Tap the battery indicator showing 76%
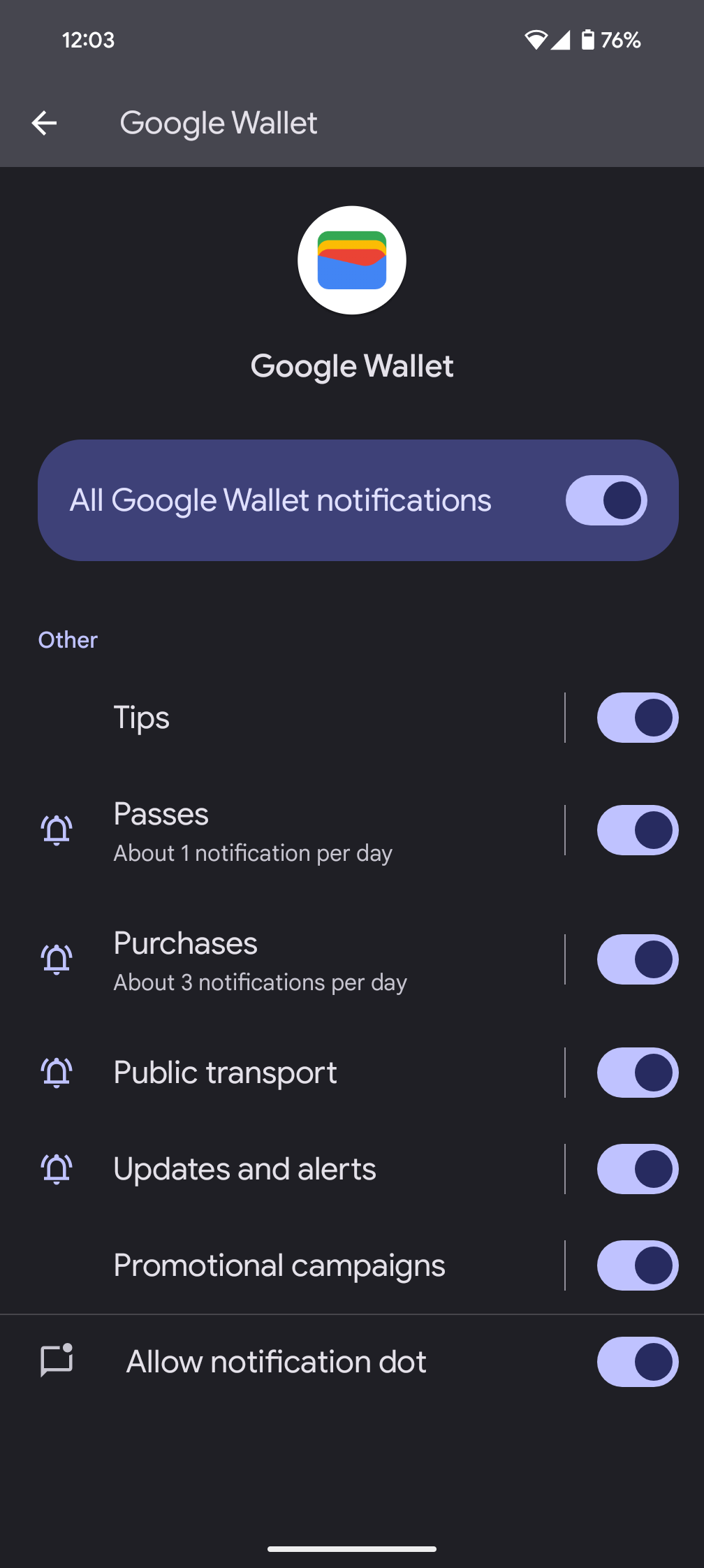The height and width of the screenshot is (1568, 704). 612,40
